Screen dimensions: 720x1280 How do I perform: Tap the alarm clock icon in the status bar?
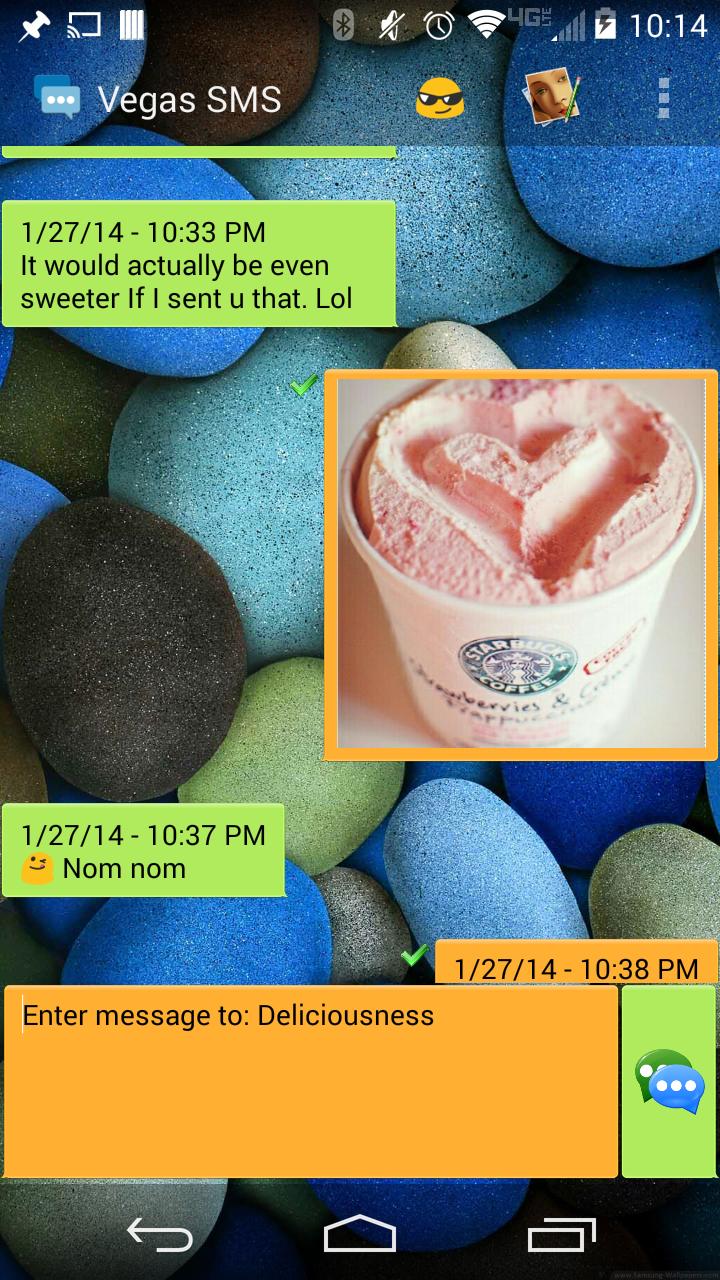[x=436, y=26]
